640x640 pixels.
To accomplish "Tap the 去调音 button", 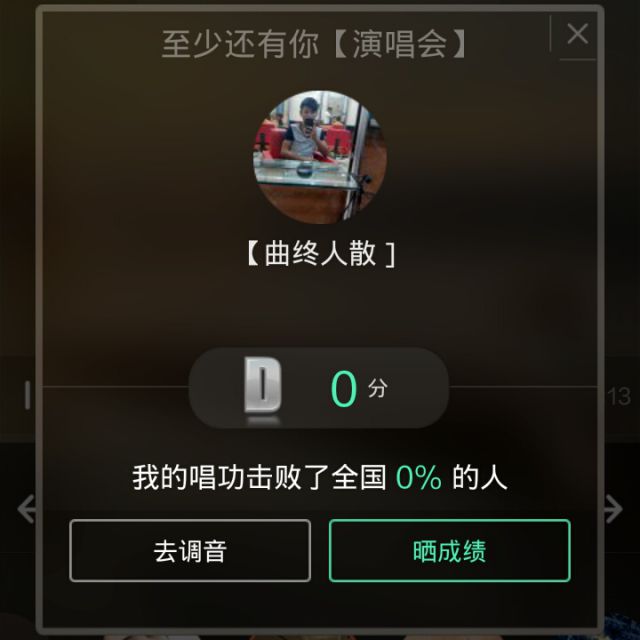I will 190,550.
